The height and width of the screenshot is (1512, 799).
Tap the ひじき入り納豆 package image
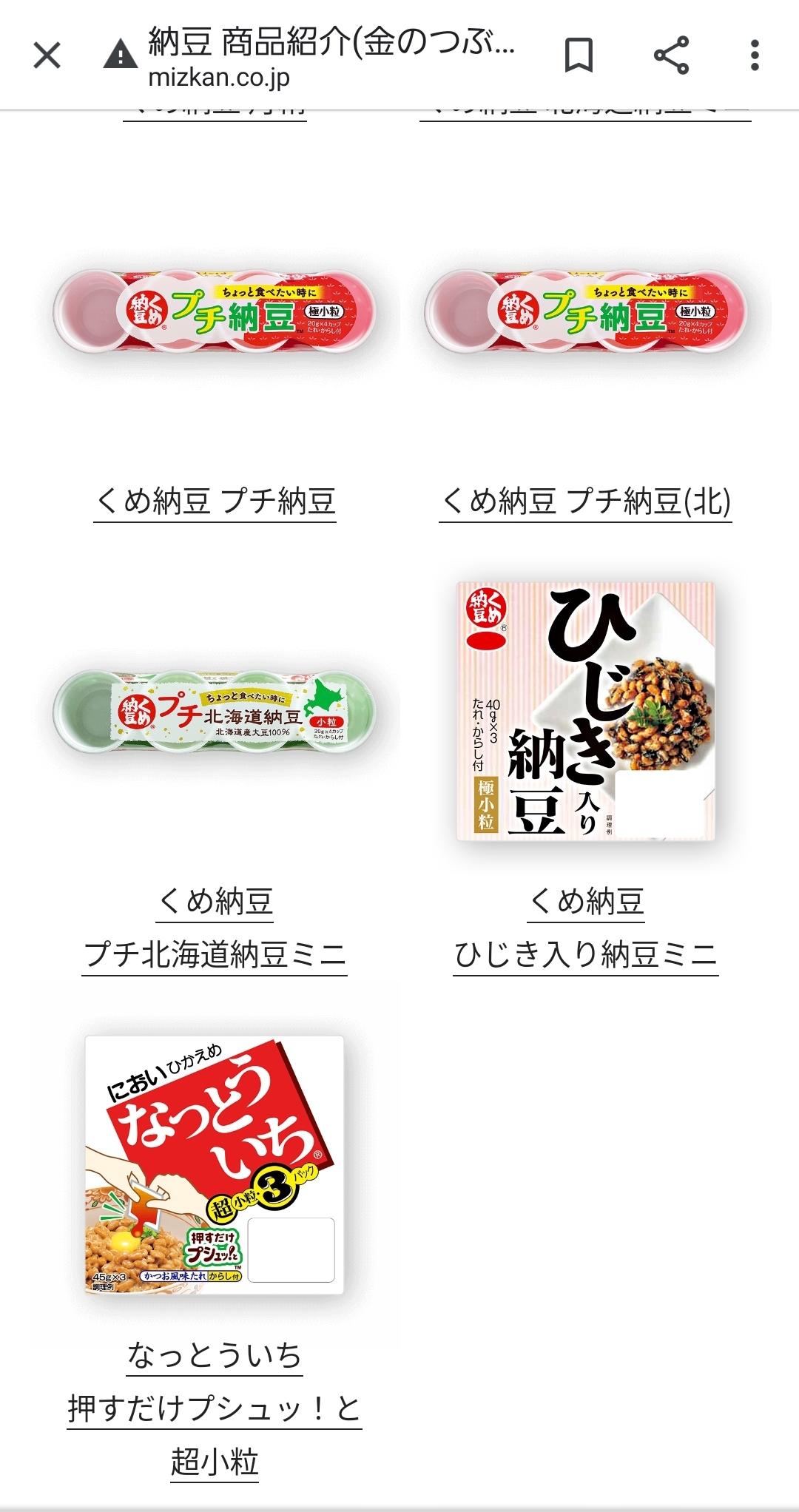[x=585, y=712]
